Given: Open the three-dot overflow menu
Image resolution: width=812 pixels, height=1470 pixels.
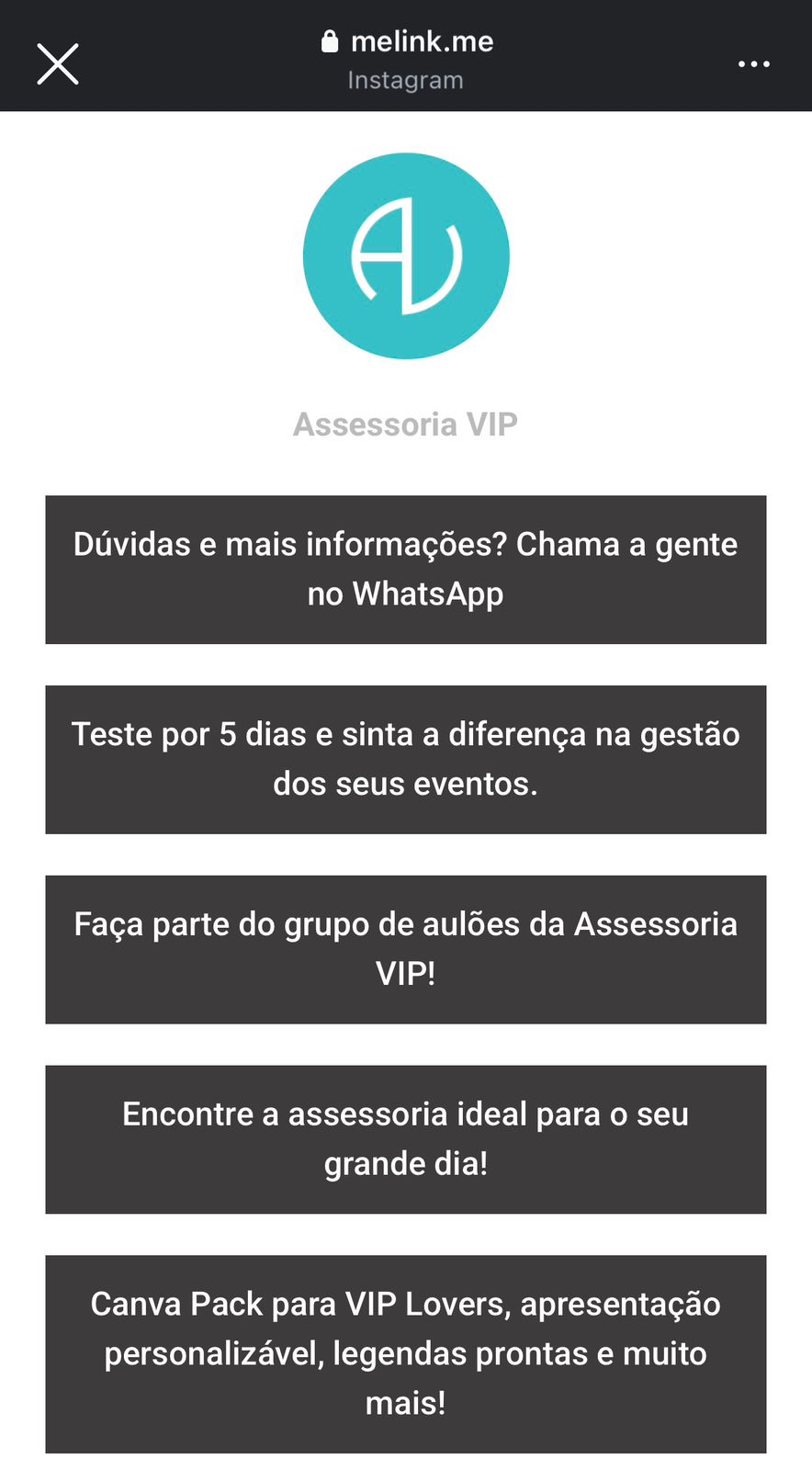Looking at the screenshot, I should pos(753,64).
